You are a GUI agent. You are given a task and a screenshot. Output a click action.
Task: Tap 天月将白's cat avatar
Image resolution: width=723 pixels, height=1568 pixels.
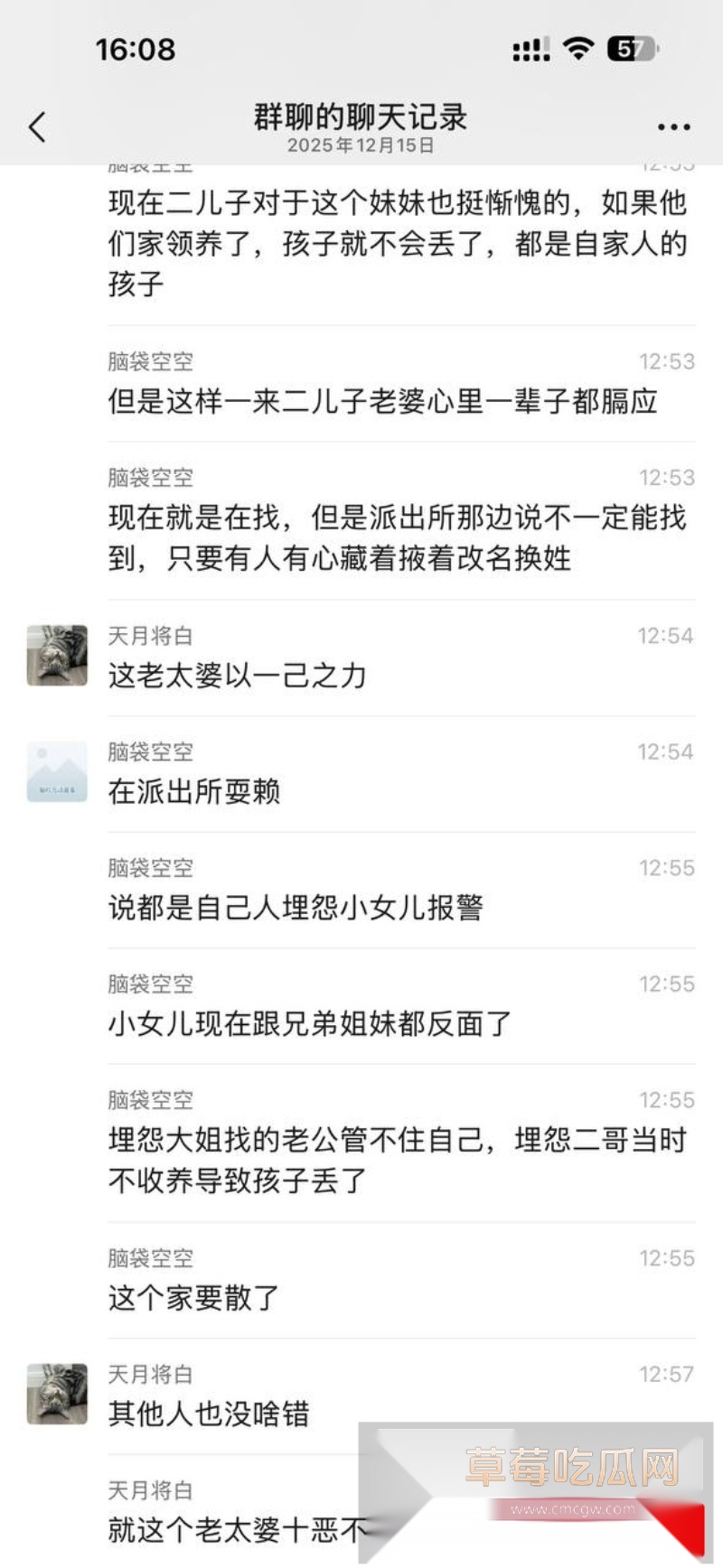(56, 657)
